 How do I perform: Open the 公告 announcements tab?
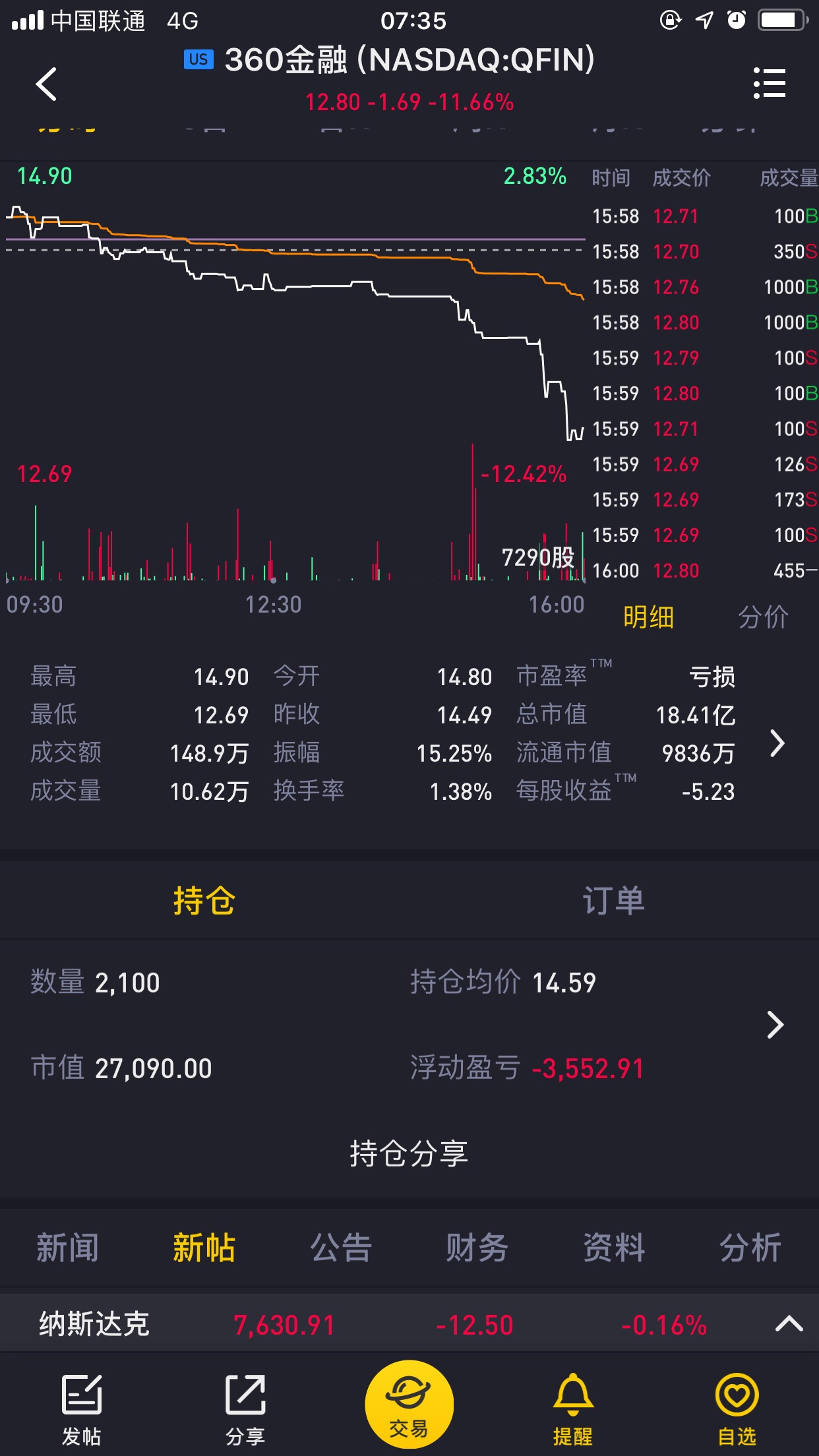(341, 1248)
